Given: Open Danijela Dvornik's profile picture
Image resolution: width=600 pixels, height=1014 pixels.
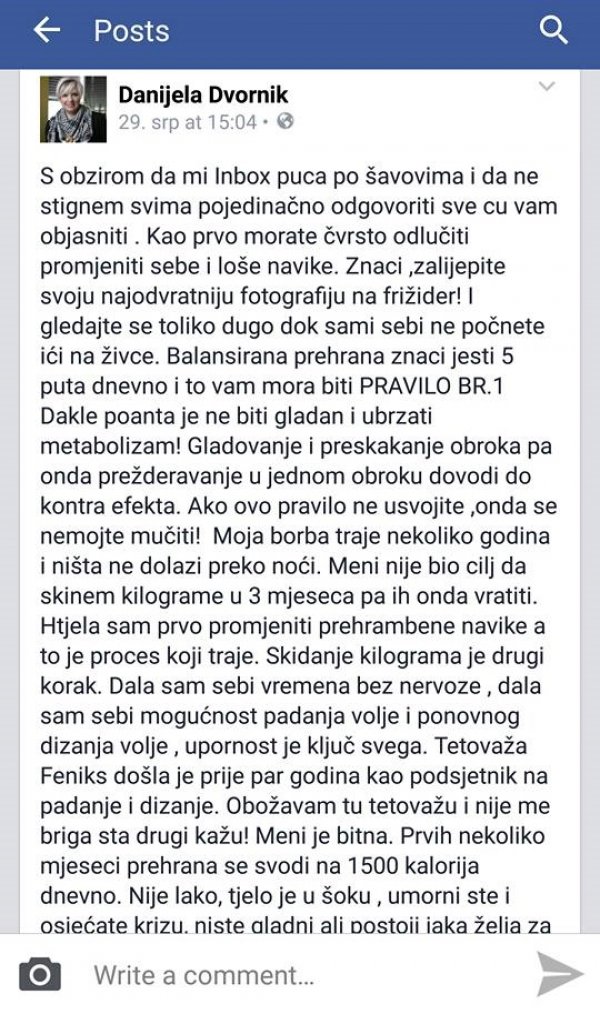Looking at the screenshot, I should point(72,108).
